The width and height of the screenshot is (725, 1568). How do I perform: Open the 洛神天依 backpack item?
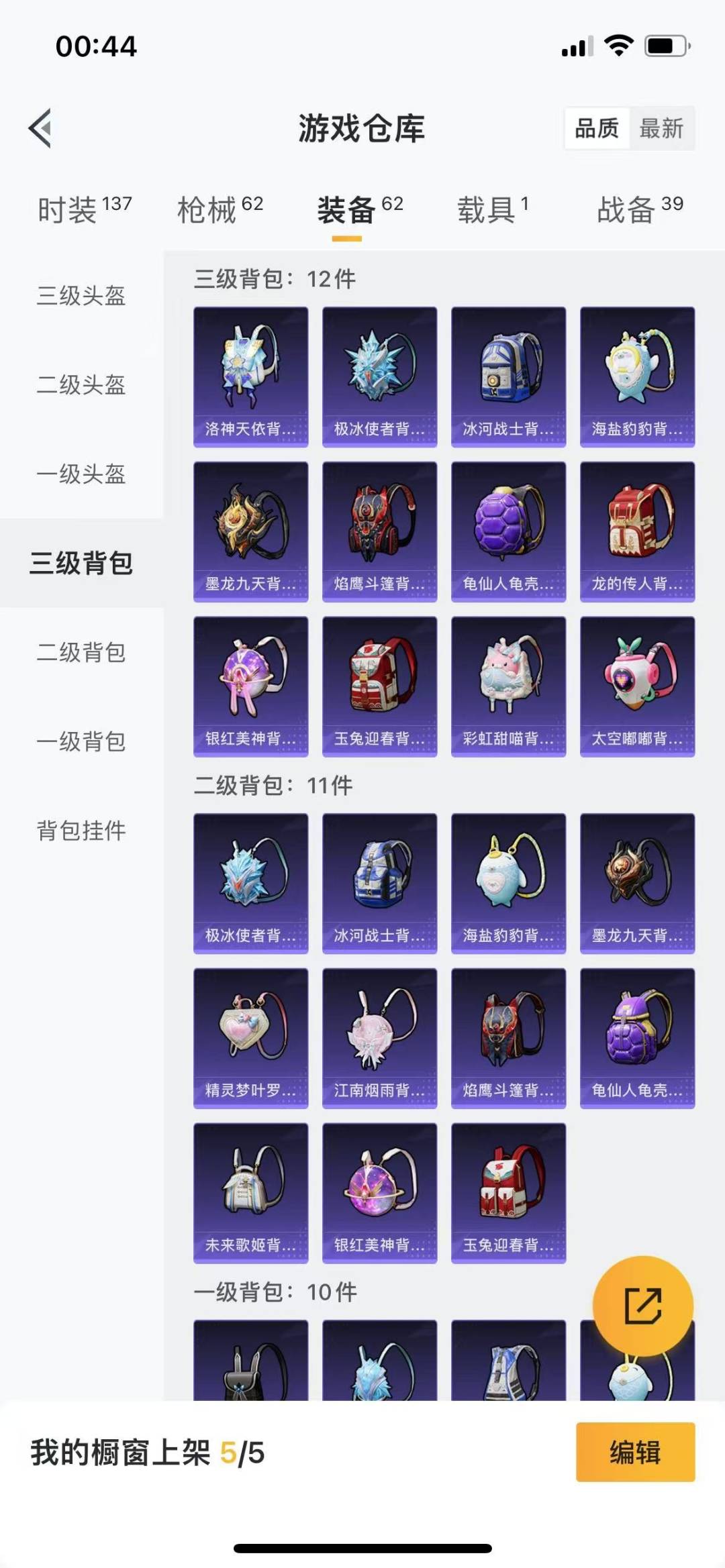[251, 377]
